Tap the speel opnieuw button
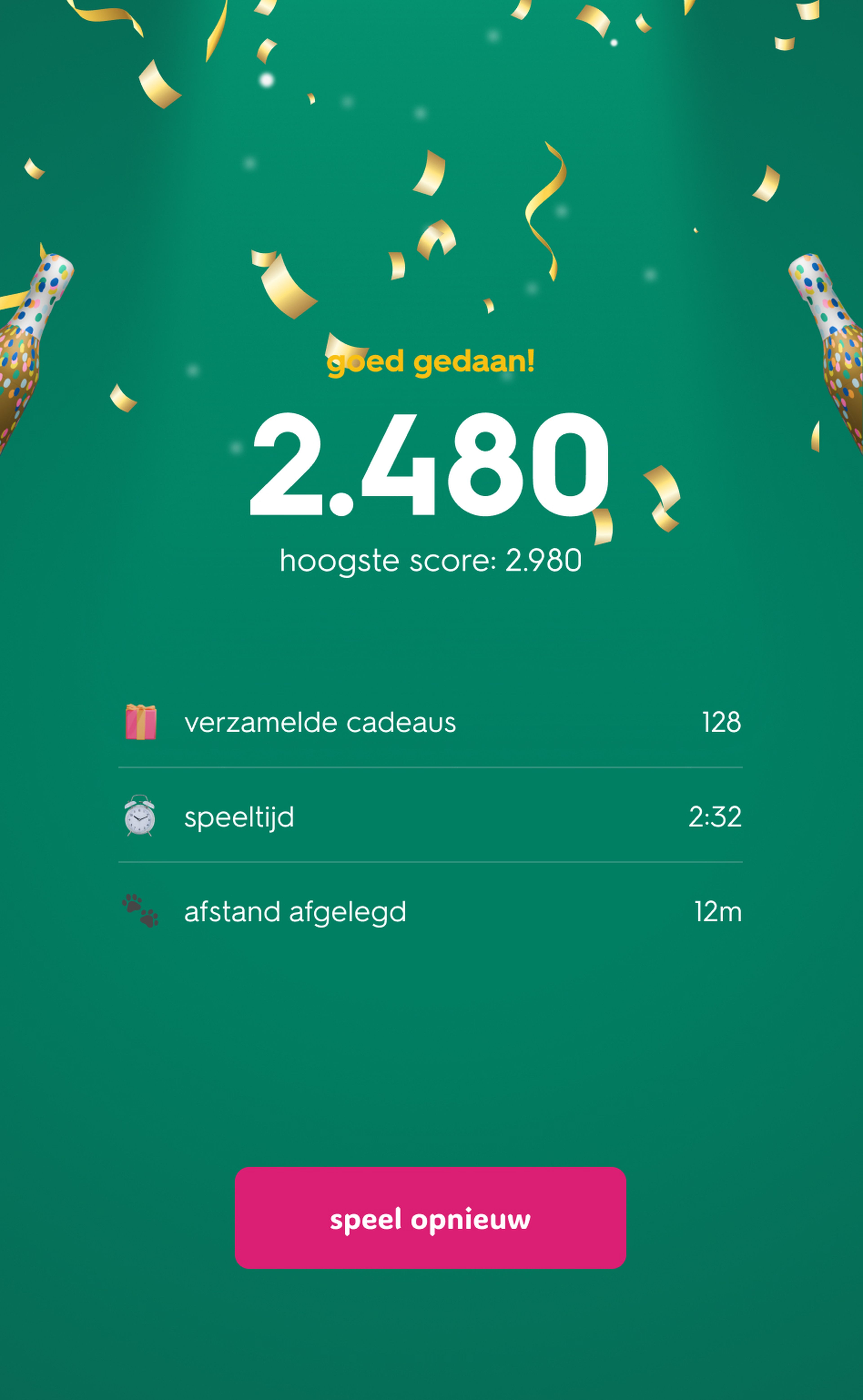 point(430,1218)
